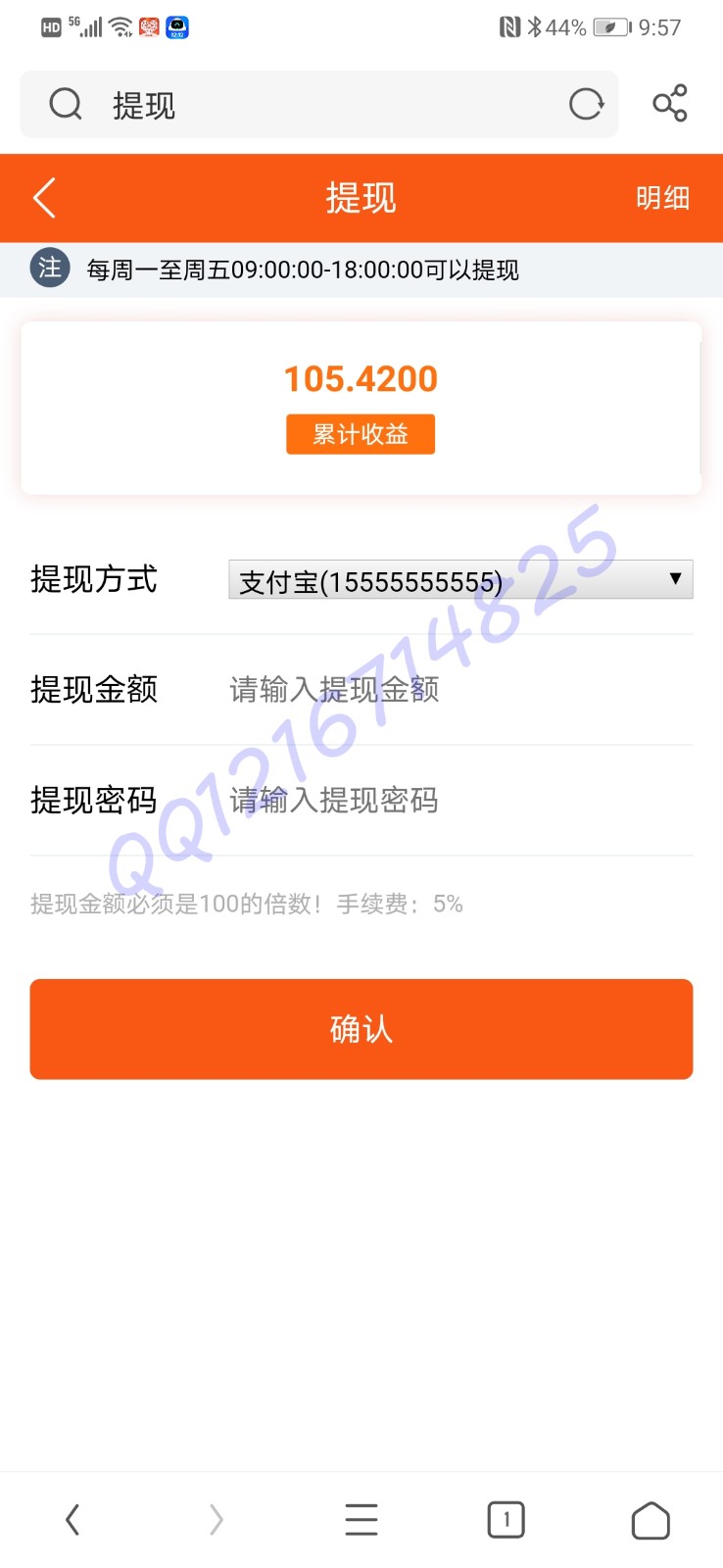The height and width of the screenshot is (1568, 723).
Task: Expand the 提现方式 dropdown showing 支付宝
Action: 460,580
